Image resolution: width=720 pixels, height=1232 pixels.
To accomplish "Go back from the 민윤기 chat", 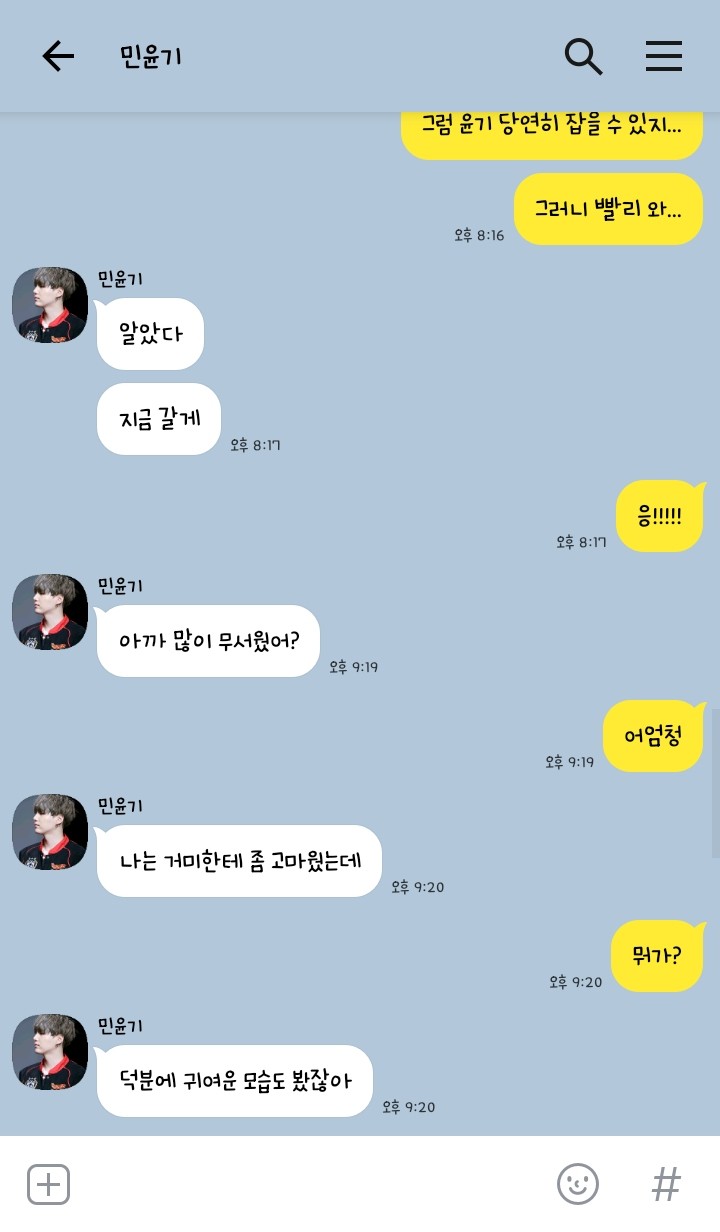I will [58, 56].
